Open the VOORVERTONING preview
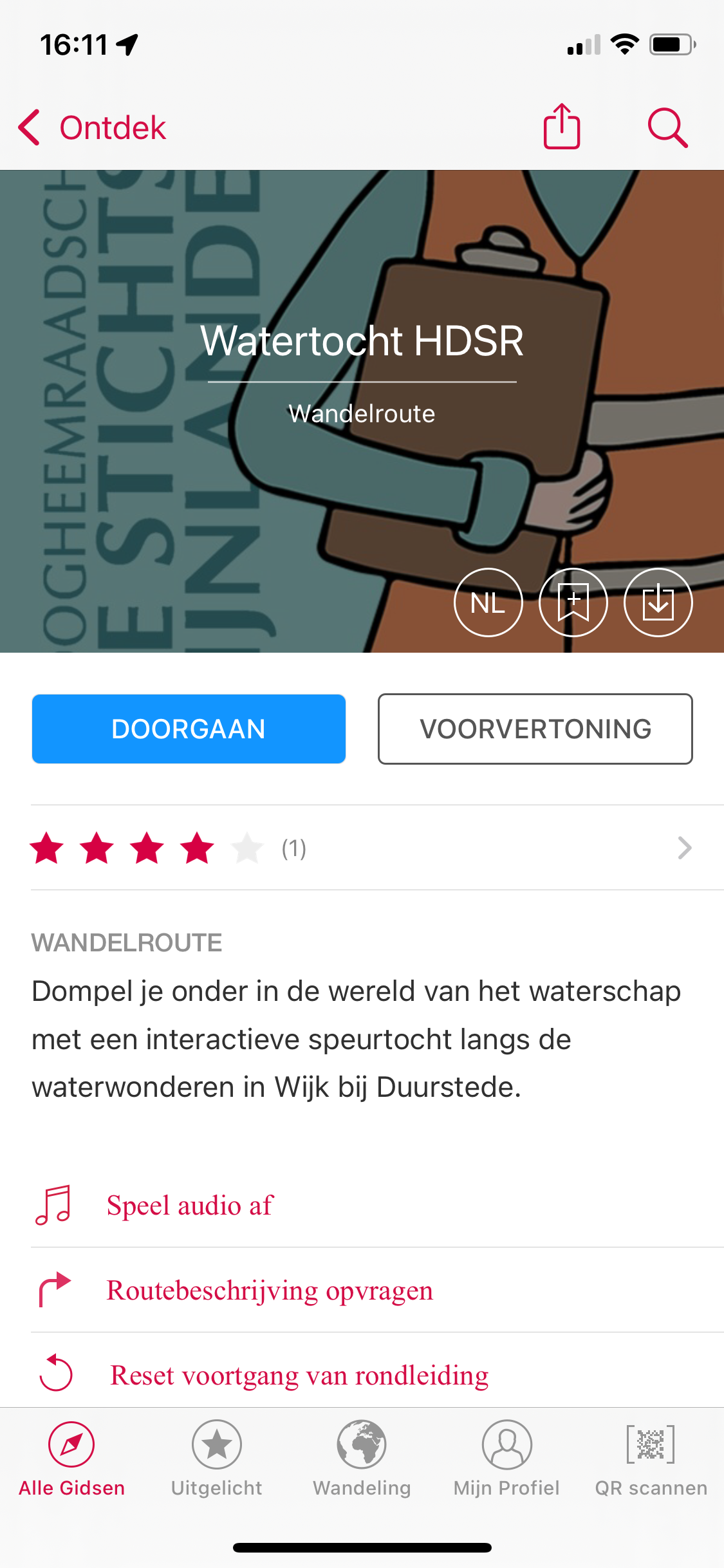 tap(535, 729)
